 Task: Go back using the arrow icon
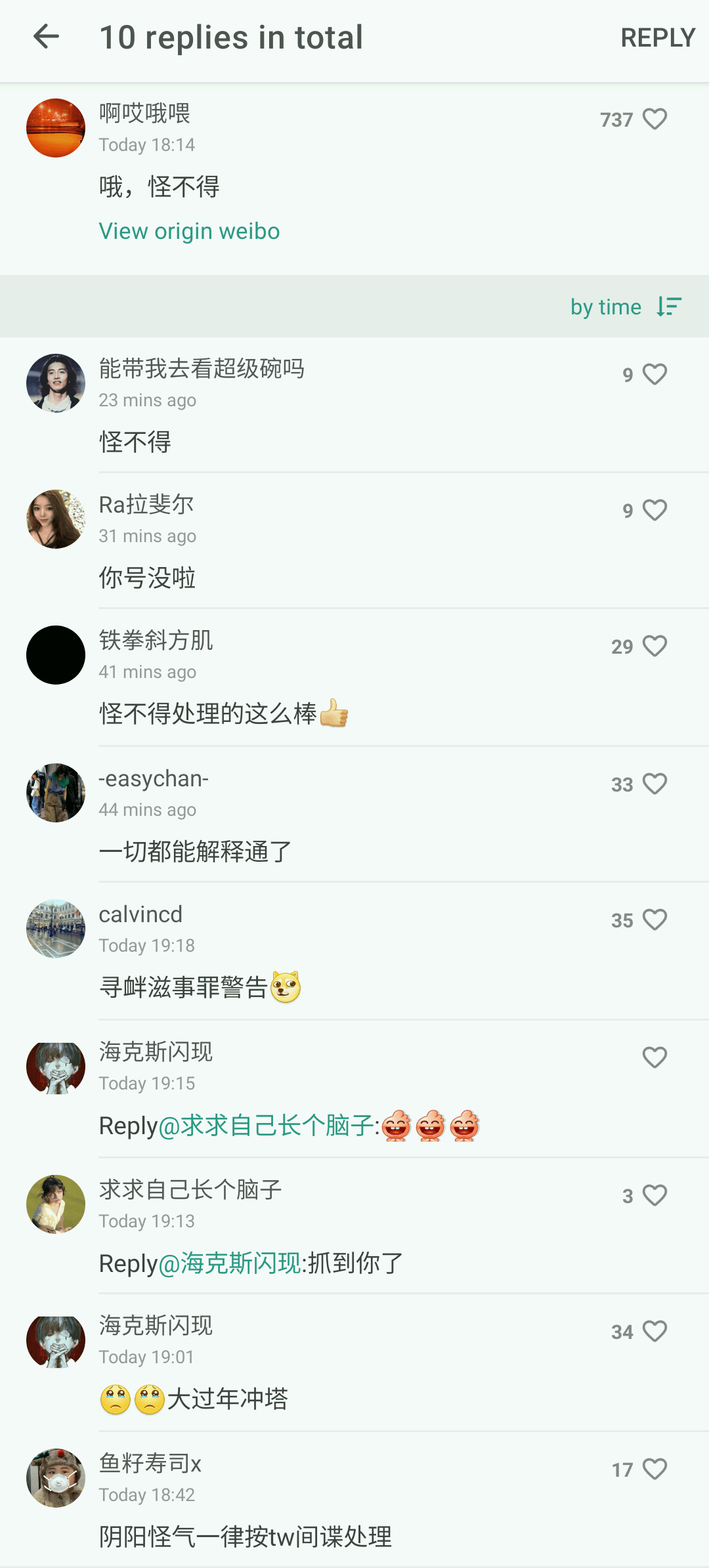46,37
